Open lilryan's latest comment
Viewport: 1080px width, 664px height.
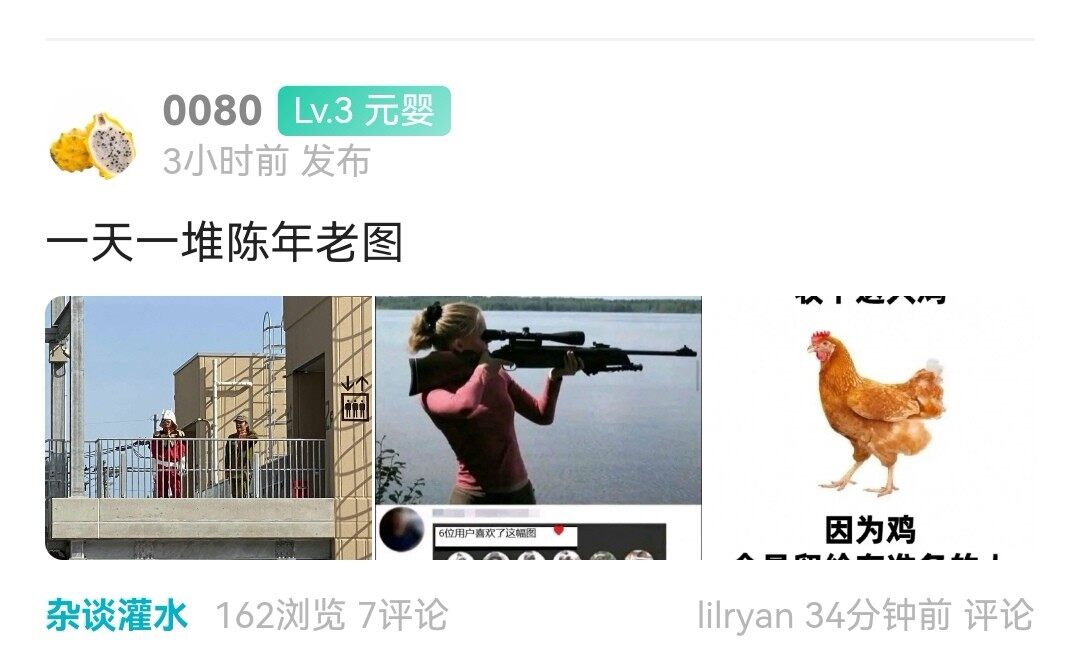[x=865, y=615]
